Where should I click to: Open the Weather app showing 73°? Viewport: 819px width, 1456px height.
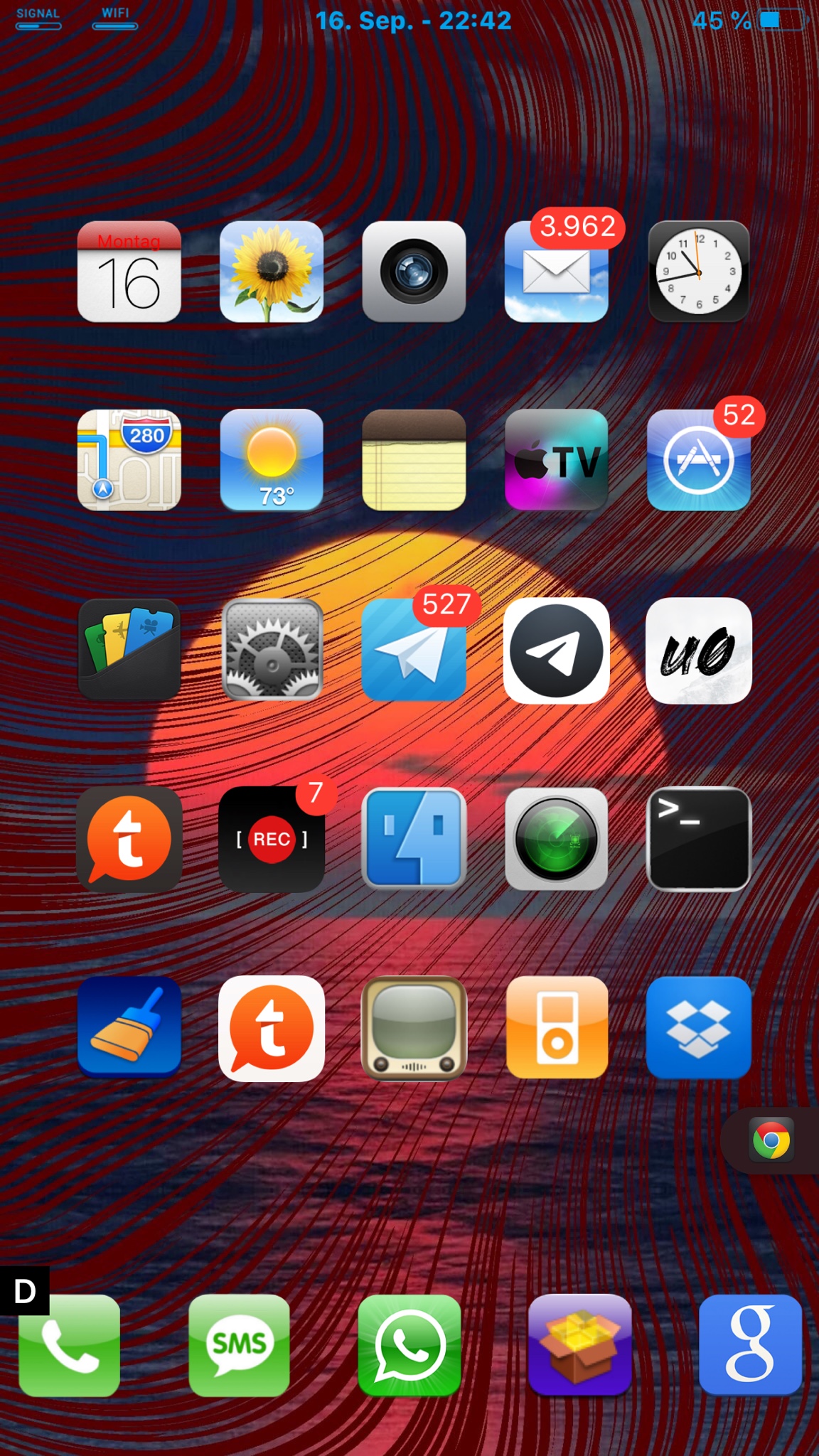(x=272, y=460)
